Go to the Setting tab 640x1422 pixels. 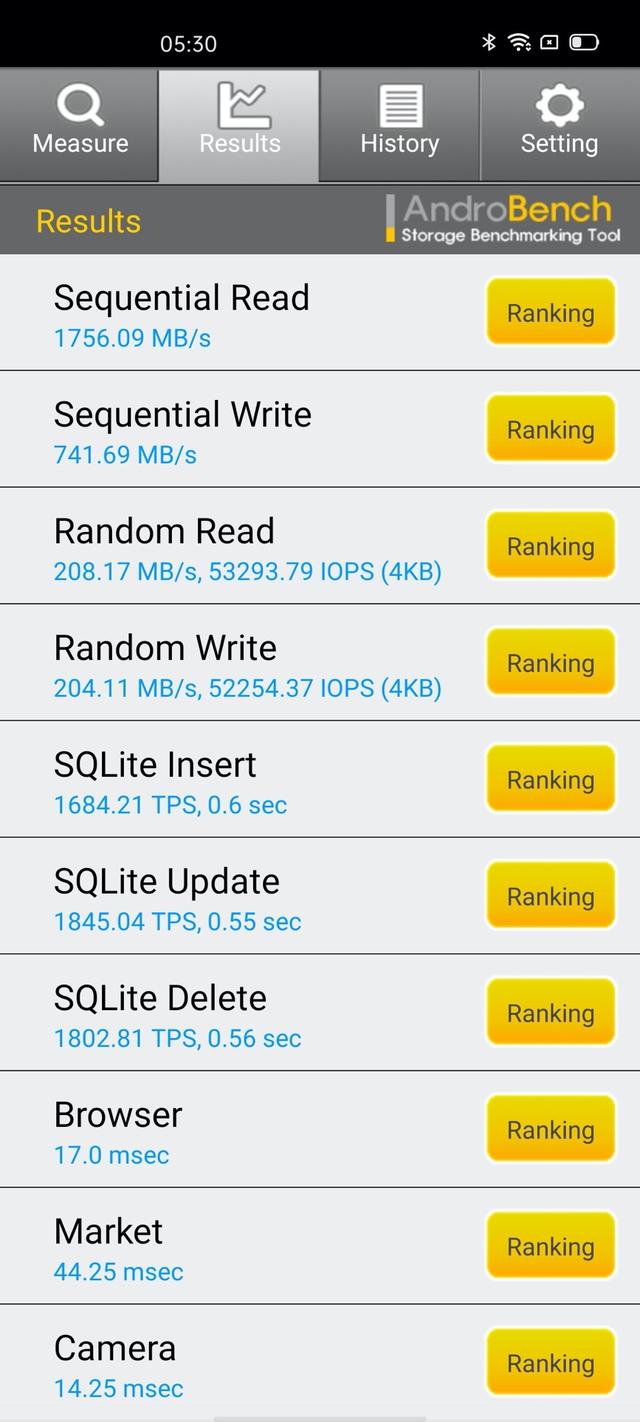pyautogui.click(x=560, y=124)
